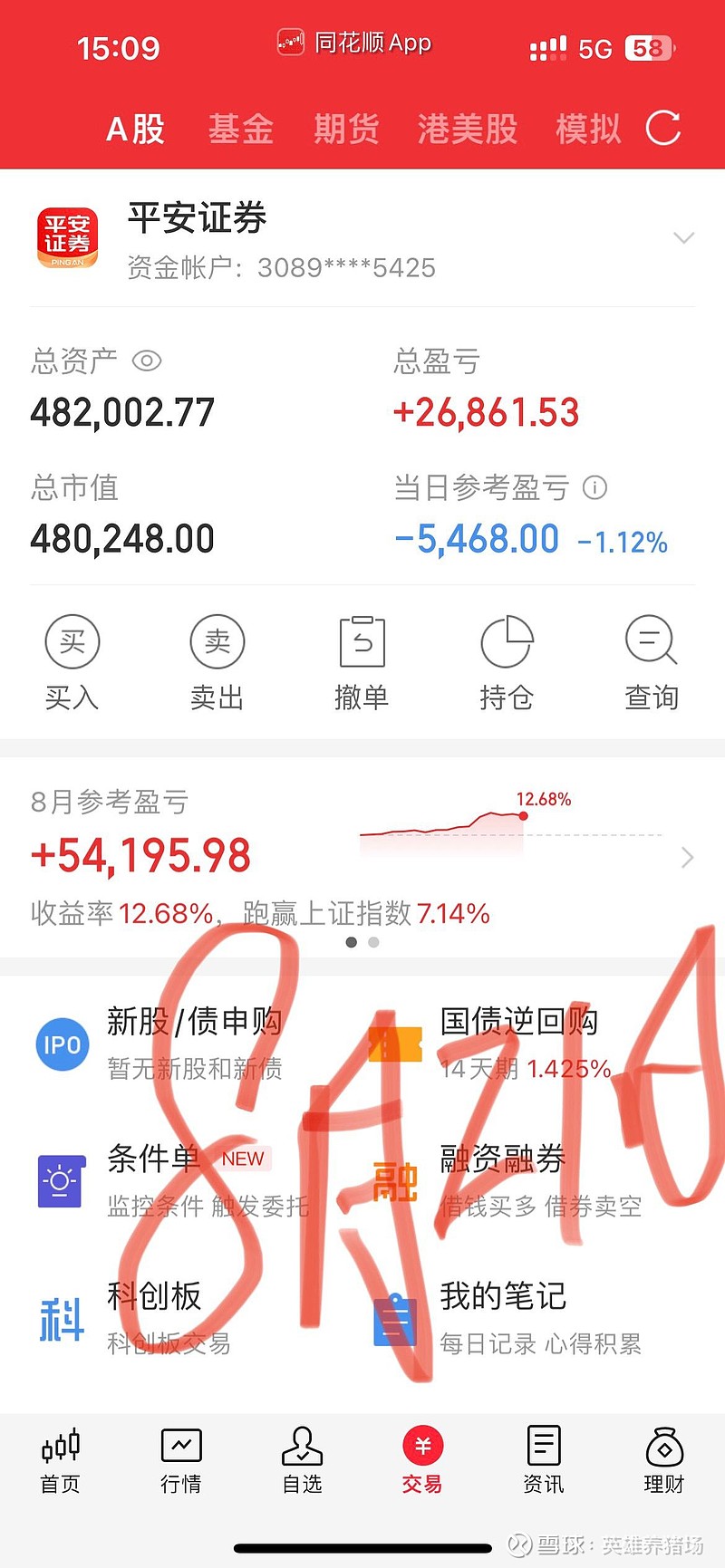Switch to the 期货 tab
This screenshot has width=725, height=1568.
[x=346, y=129]
